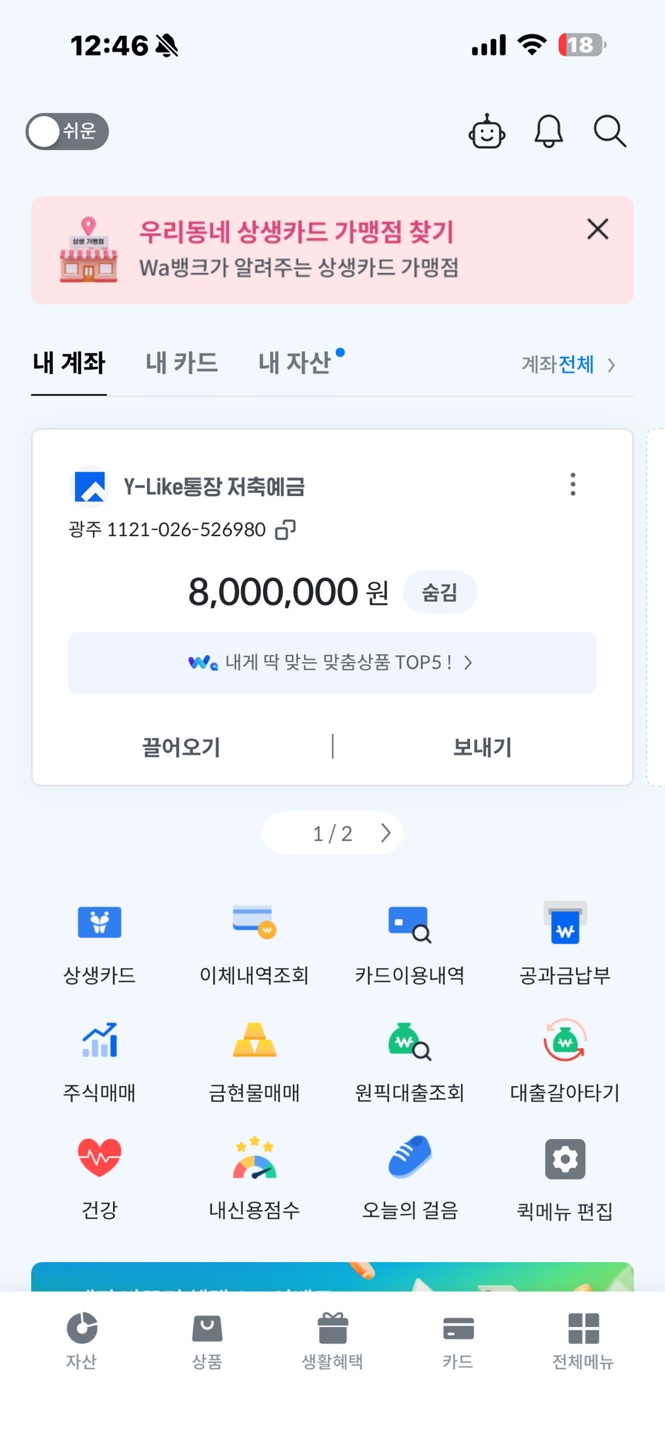Open the search magnifier icon

tap(609, 132)
